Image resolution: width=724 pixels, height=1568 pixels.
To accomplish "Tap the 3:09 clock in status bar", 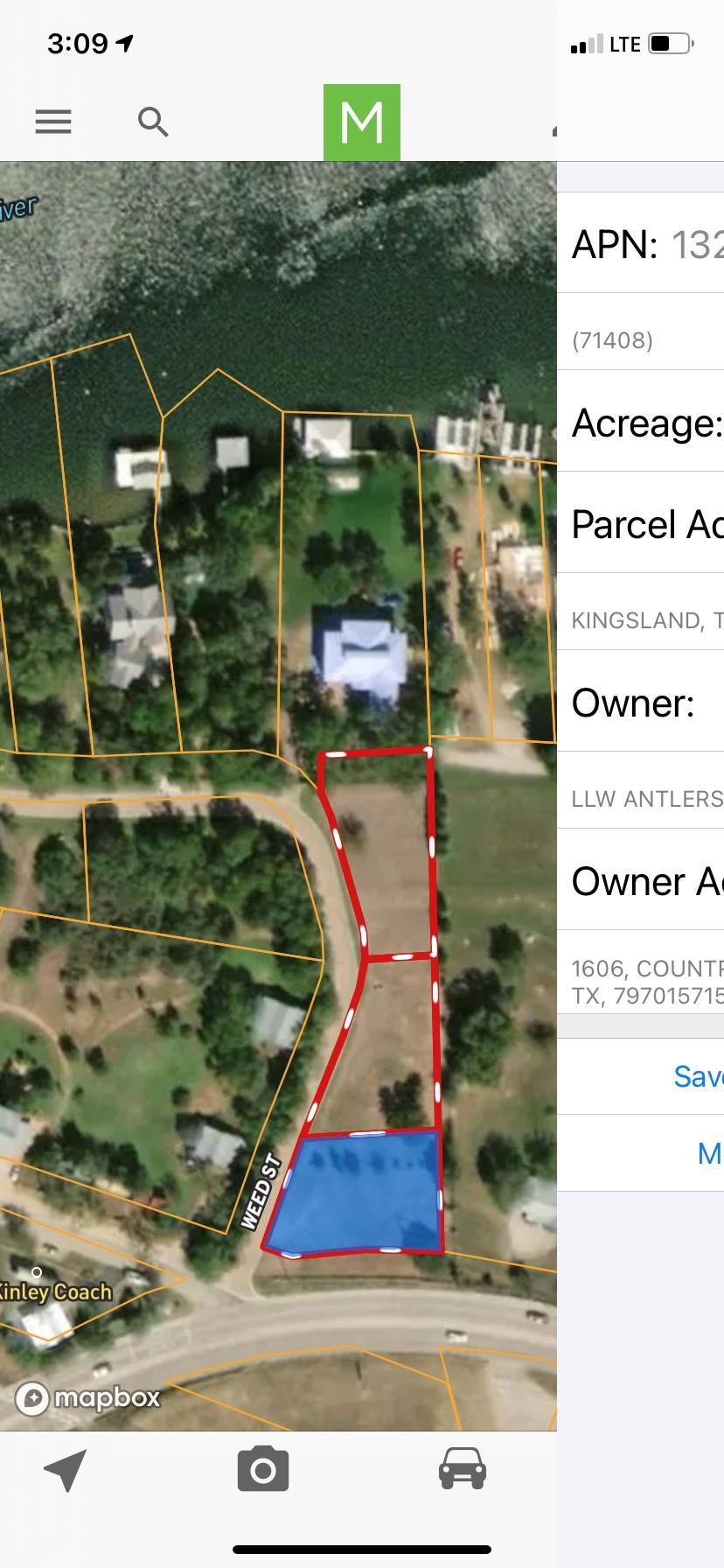I will click(x=79, y=42).
